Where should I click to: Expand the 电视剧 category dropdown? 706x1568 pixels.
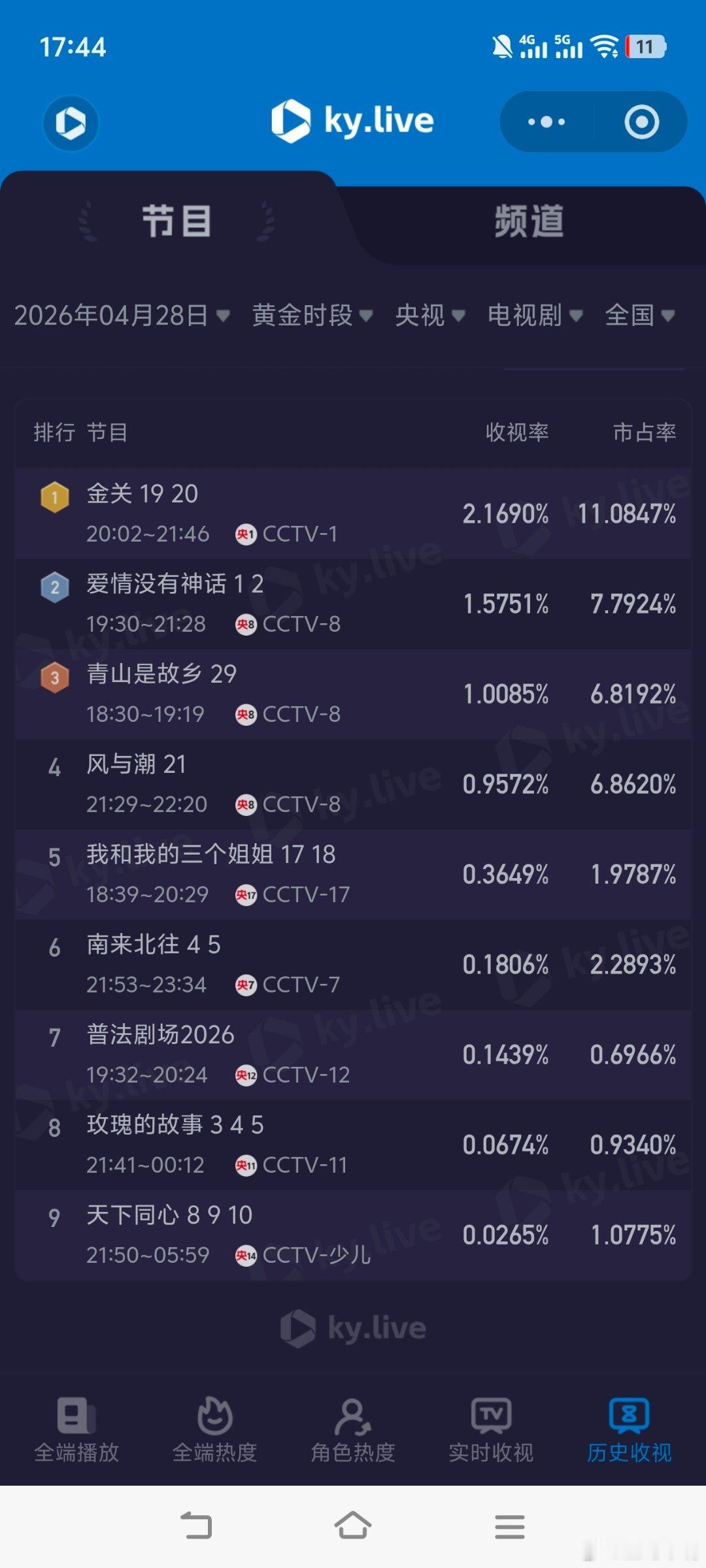point(529,317)
